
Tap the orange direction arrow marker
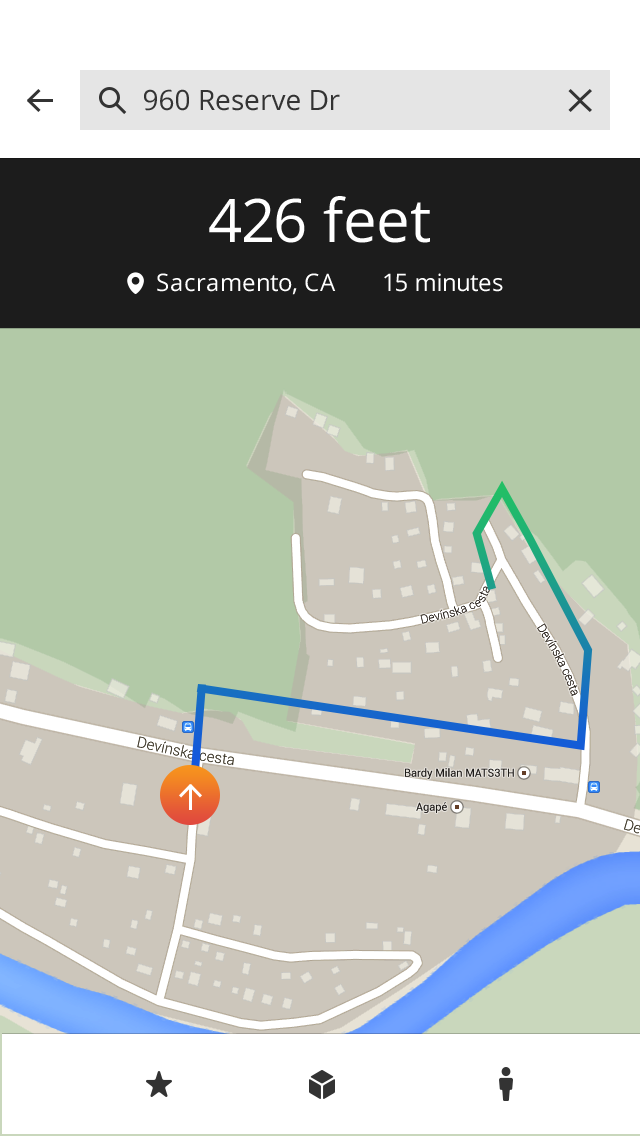pyautogui.click(x=190, y=795)
